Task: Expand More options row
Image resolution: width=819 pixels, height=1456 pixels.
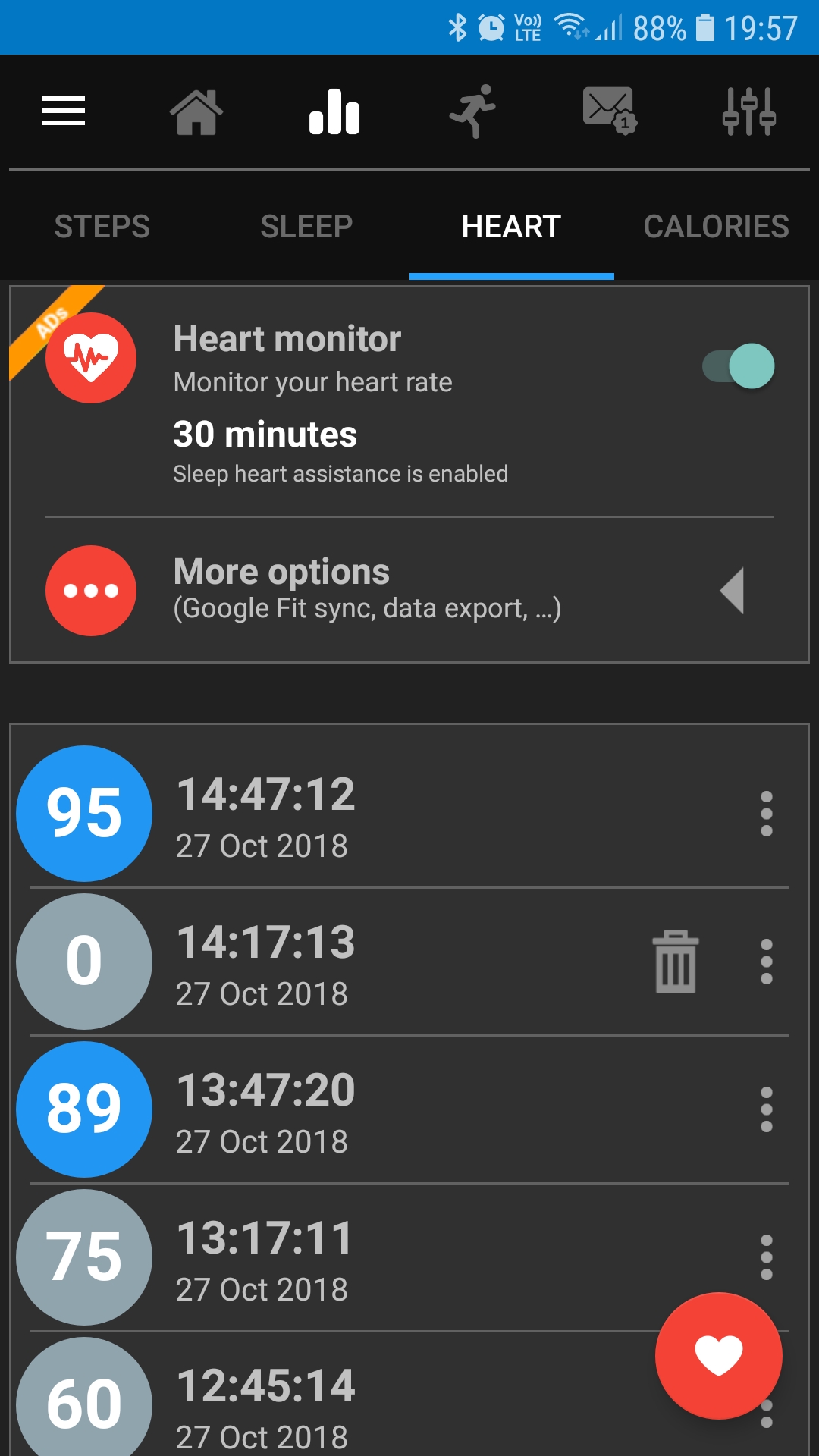Action: tap(409, 590)
